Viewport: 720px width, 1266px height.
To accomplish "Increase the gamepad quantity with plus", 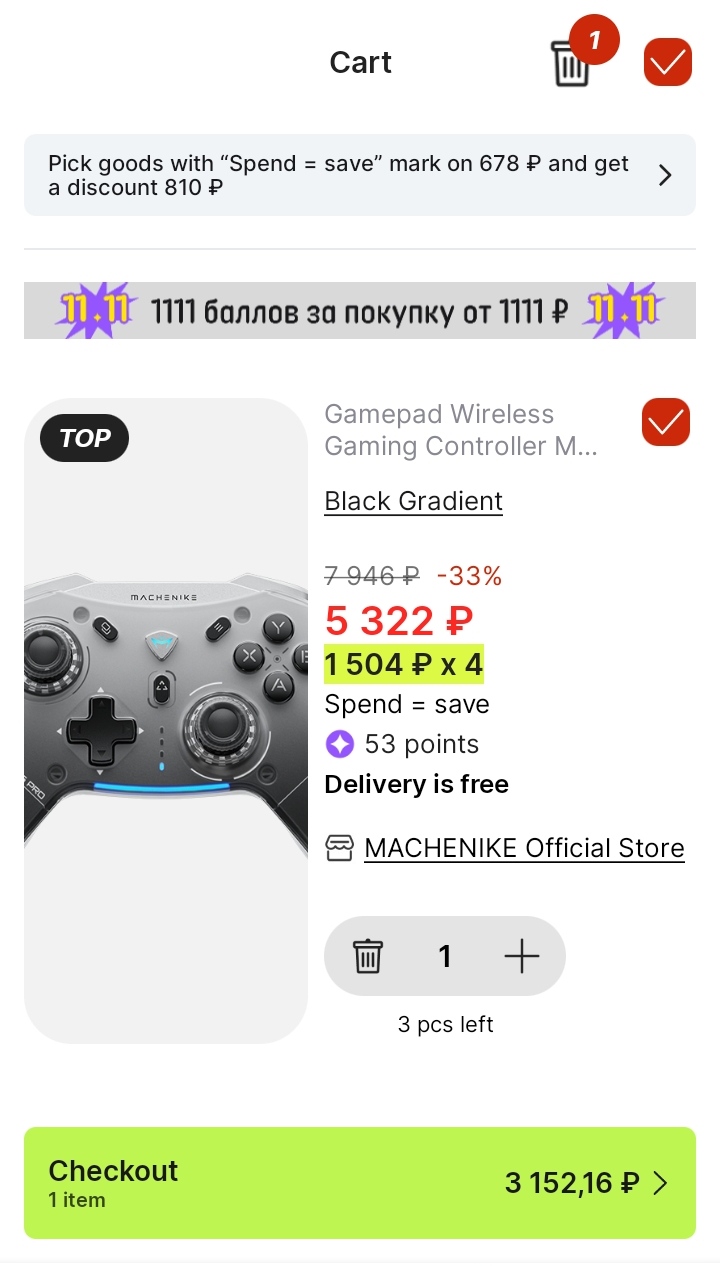I will click(522, 957).
